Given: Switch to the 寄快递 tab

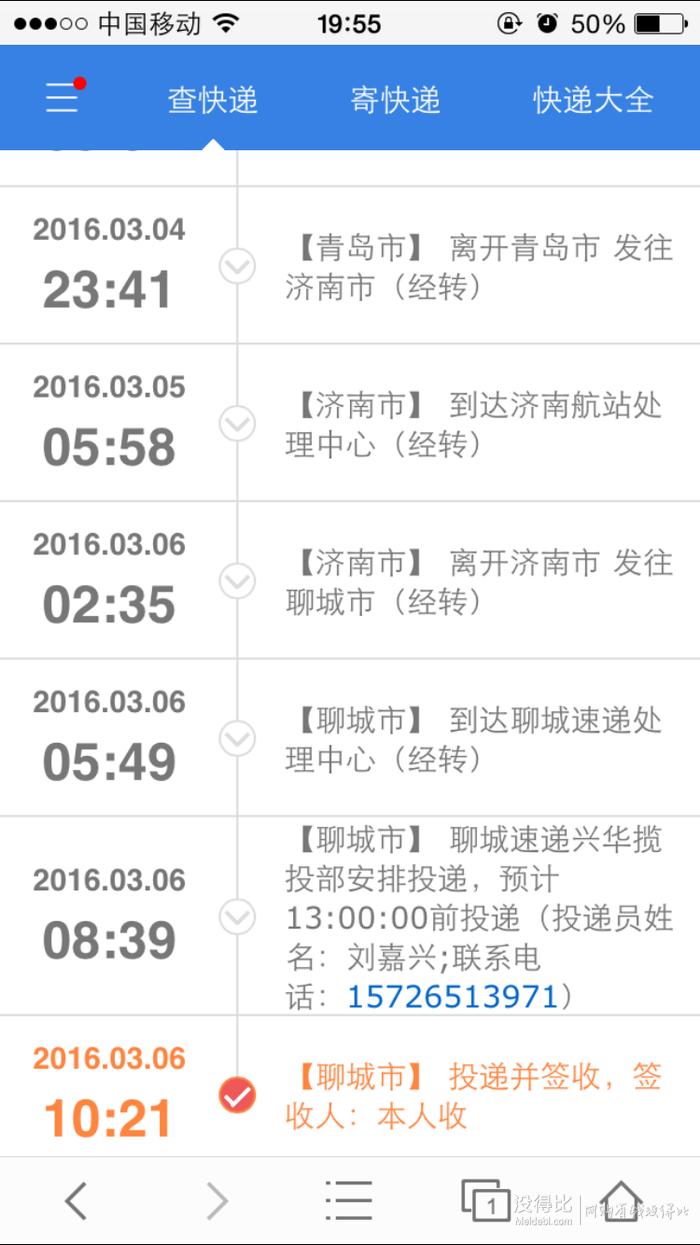Looking at the screenshot, I should tap(395, 100).
